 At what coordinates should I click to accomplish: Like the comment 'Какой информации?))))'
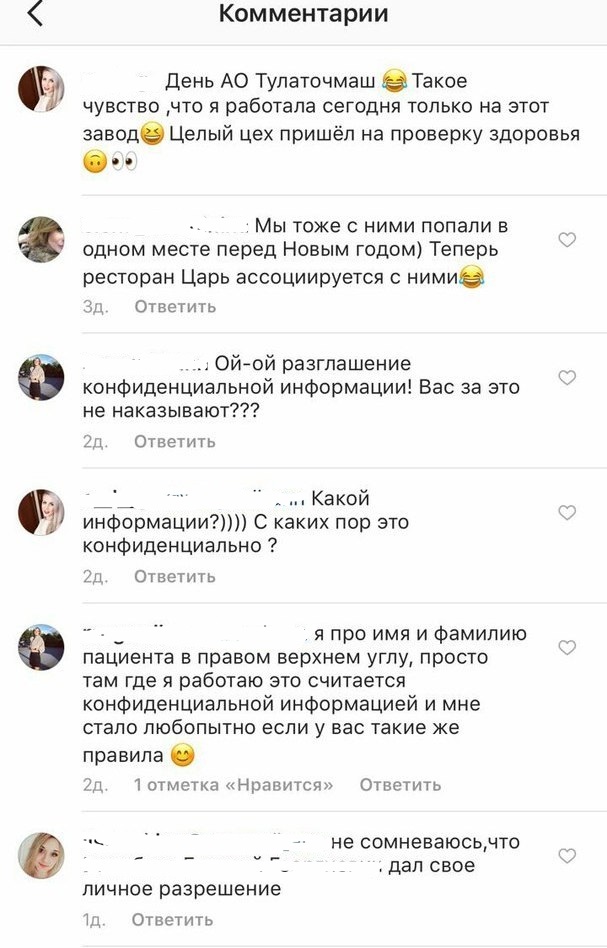coord(567,513)
